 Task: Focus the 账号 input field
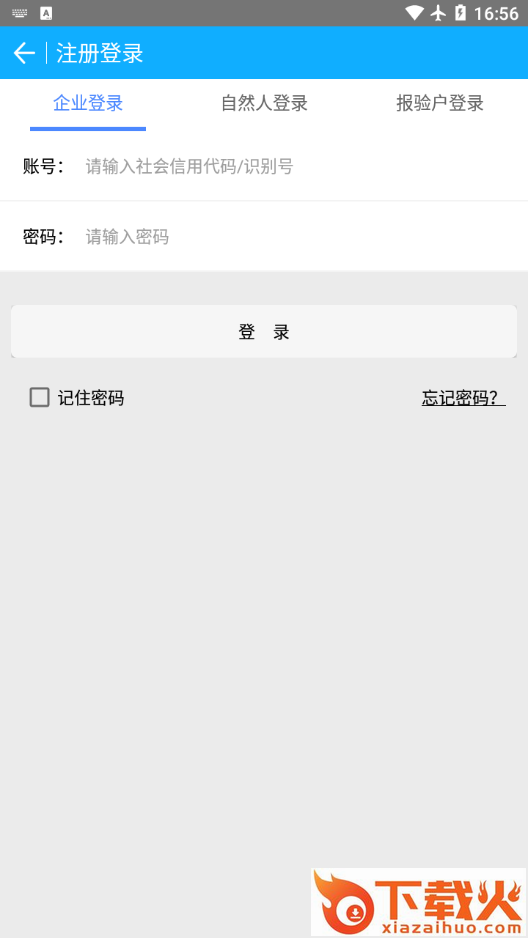[x=299, y=166]
